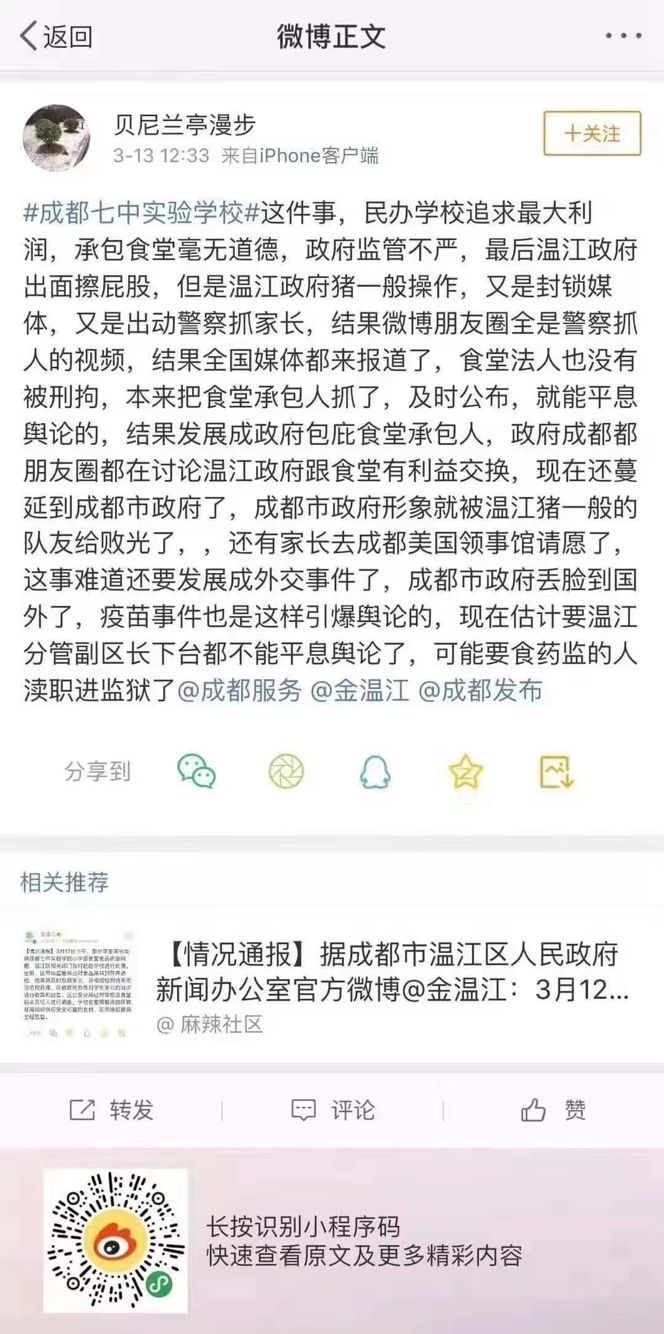Open the @成都发布 mention
The width and height of the screenshot is (664, 1334).
coord(478,691)
